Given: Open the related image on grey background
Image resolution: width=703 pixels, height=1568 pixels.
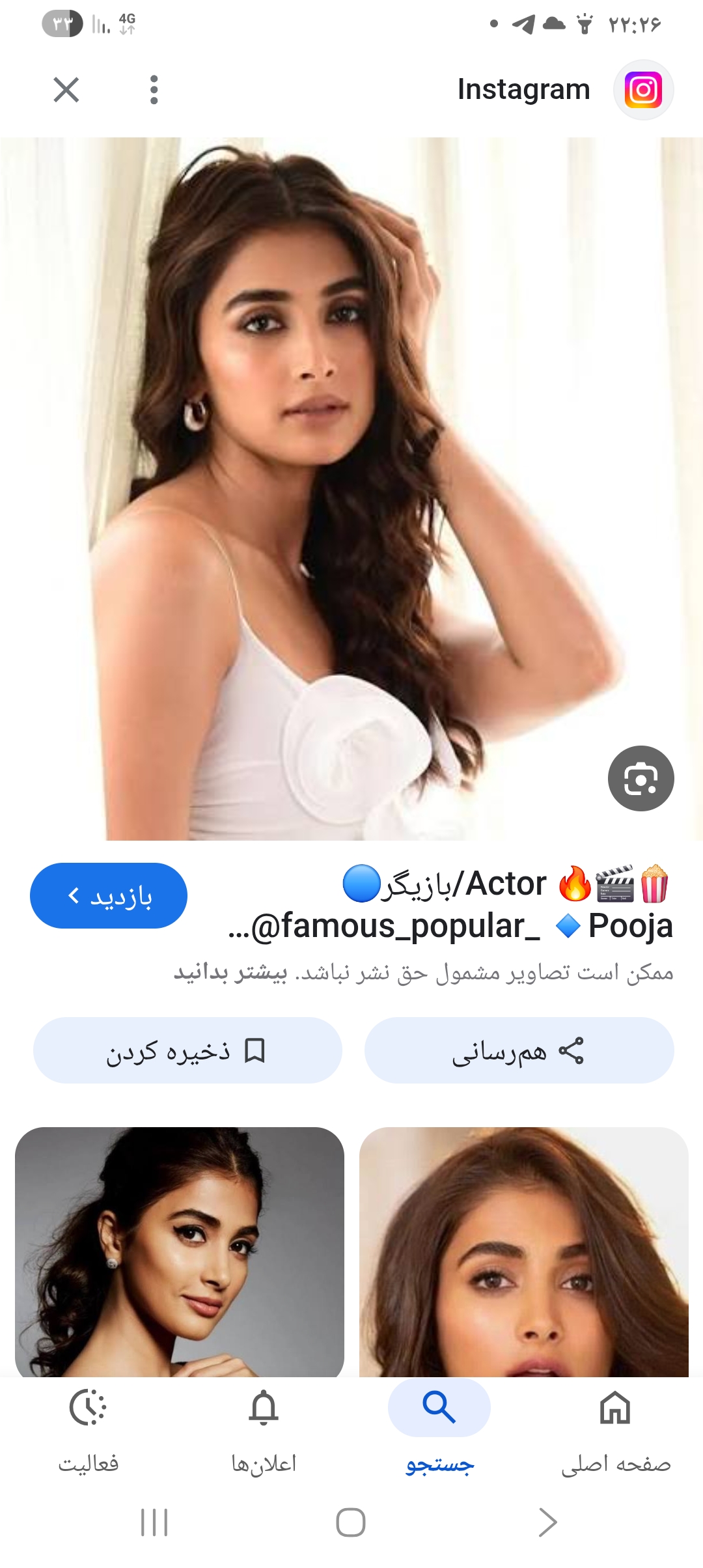Looking at the screenshot, I should 180,1252.
